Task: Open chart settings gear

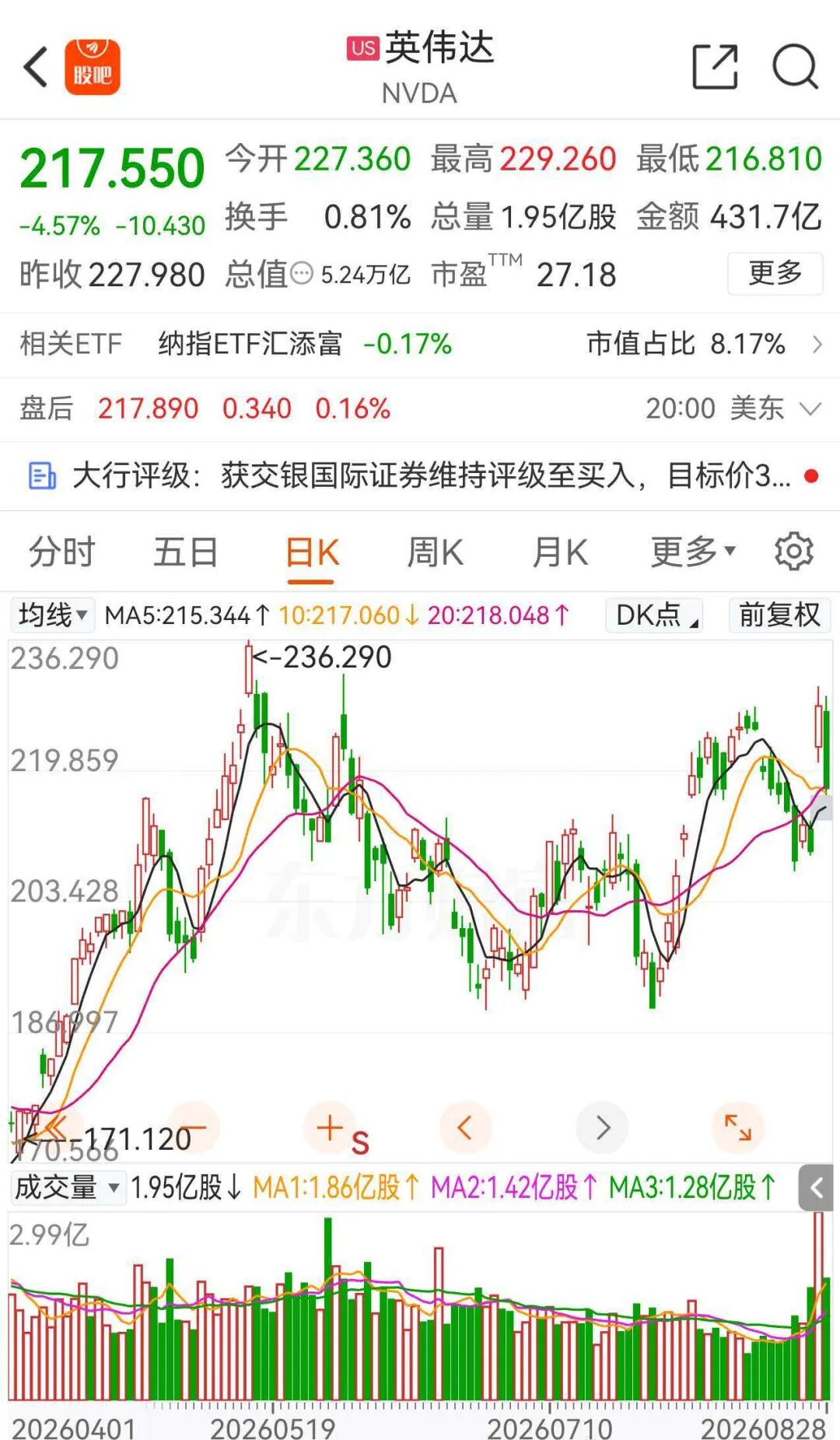Action: [x=794, y=552]
